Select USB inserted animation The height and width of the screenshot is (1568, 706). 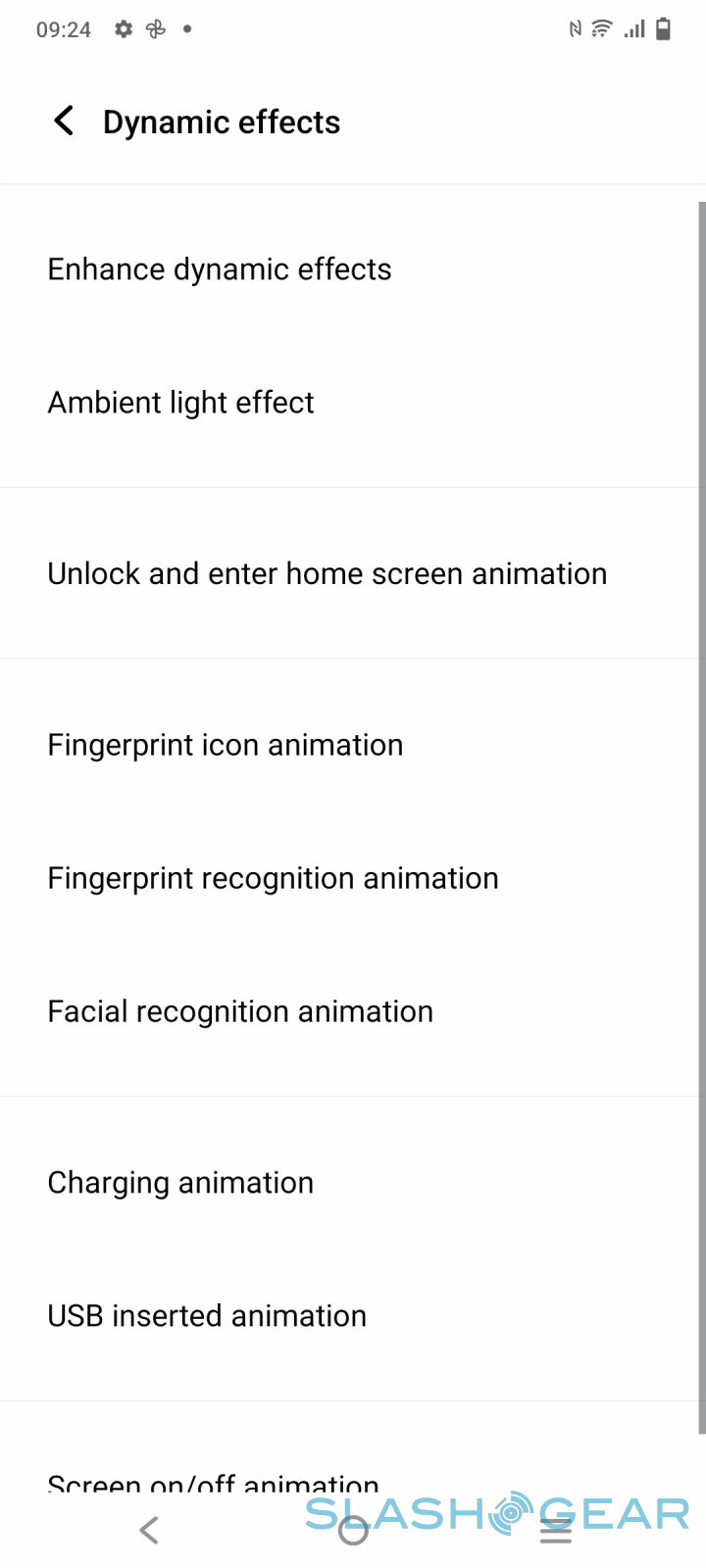[x=207, y=1316]
